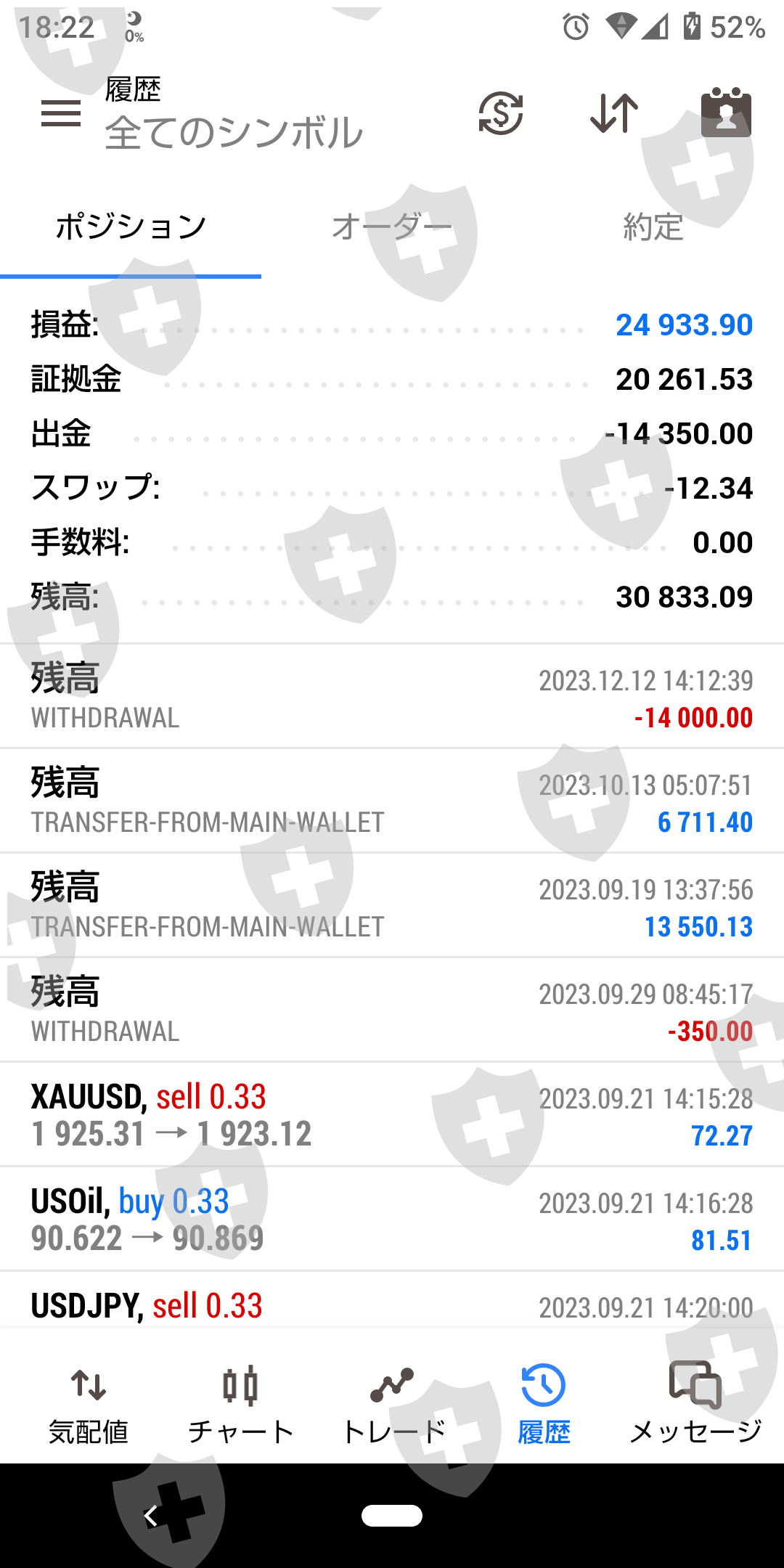The image size is (784, 1568).
Task: Open the sort arrows icon
Action: pyautogui.click(x=614, y=113)
